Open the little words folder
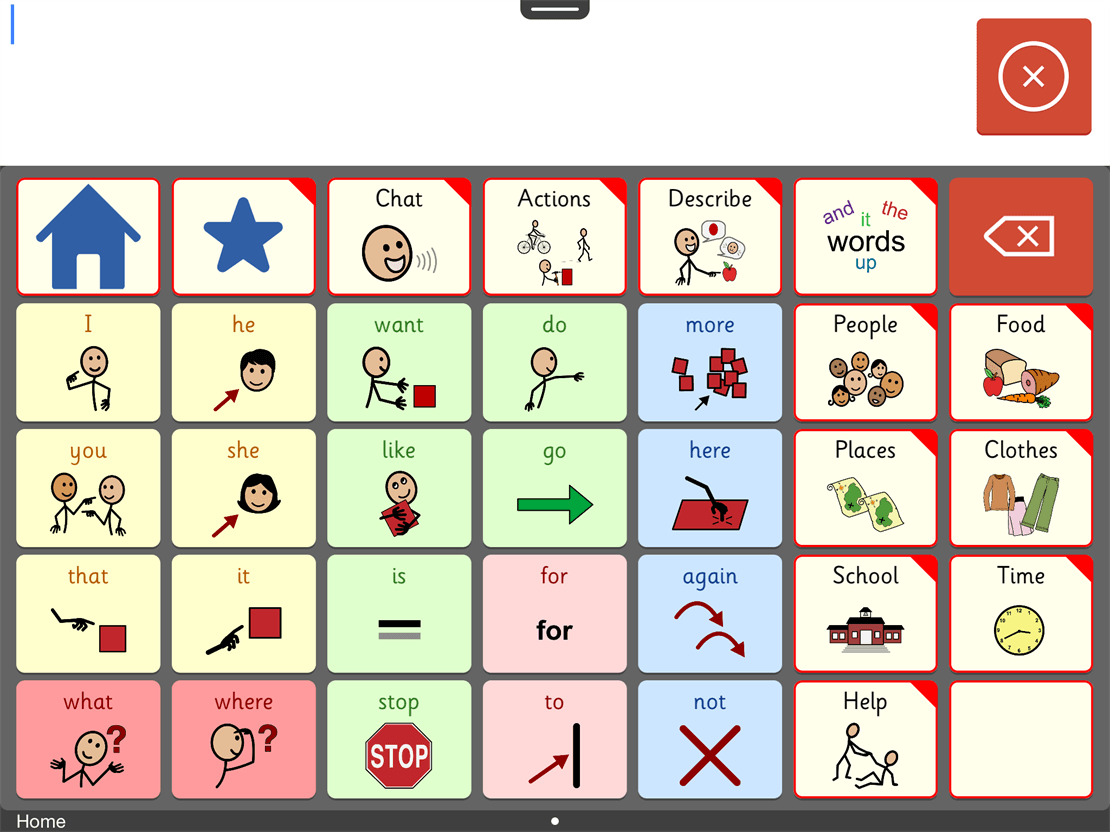Screen dimensions: 1110x832 point(865,237)
